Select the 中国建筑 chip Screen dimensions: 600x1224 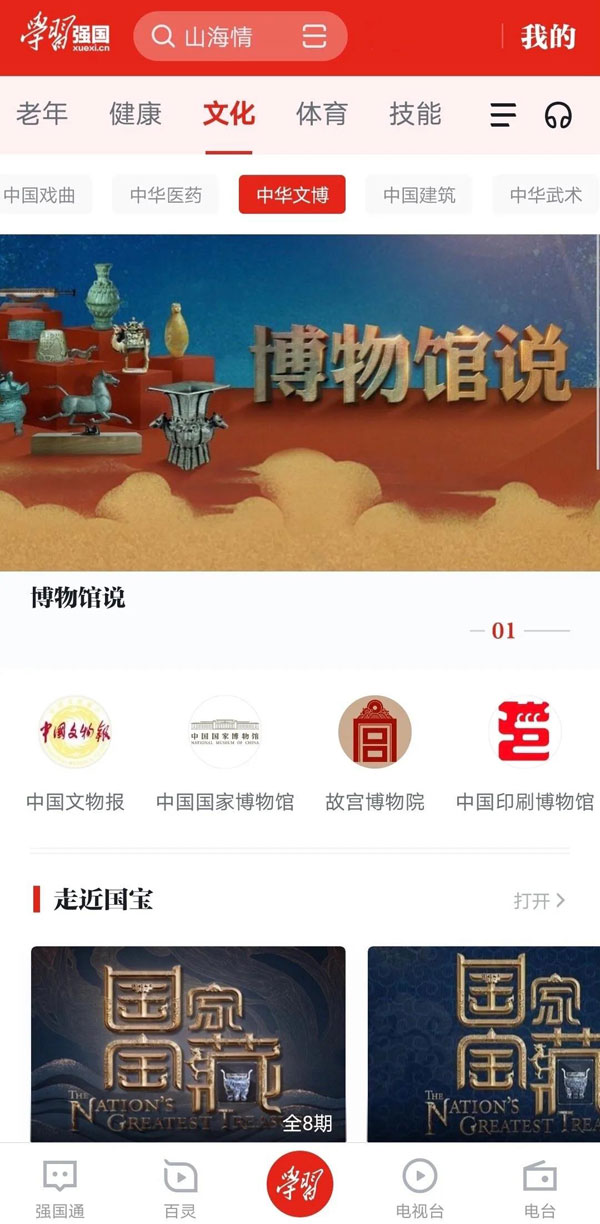(x=419, y=195)
